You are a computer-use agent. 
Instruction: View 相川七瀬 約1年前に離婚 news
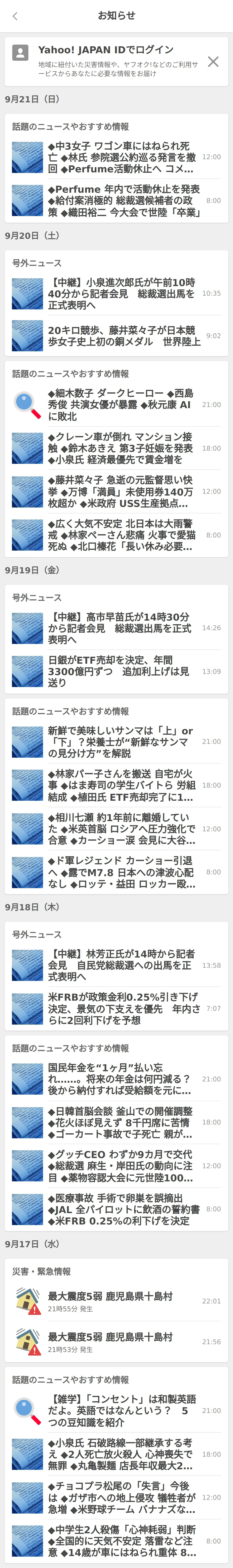coord(122,828)
